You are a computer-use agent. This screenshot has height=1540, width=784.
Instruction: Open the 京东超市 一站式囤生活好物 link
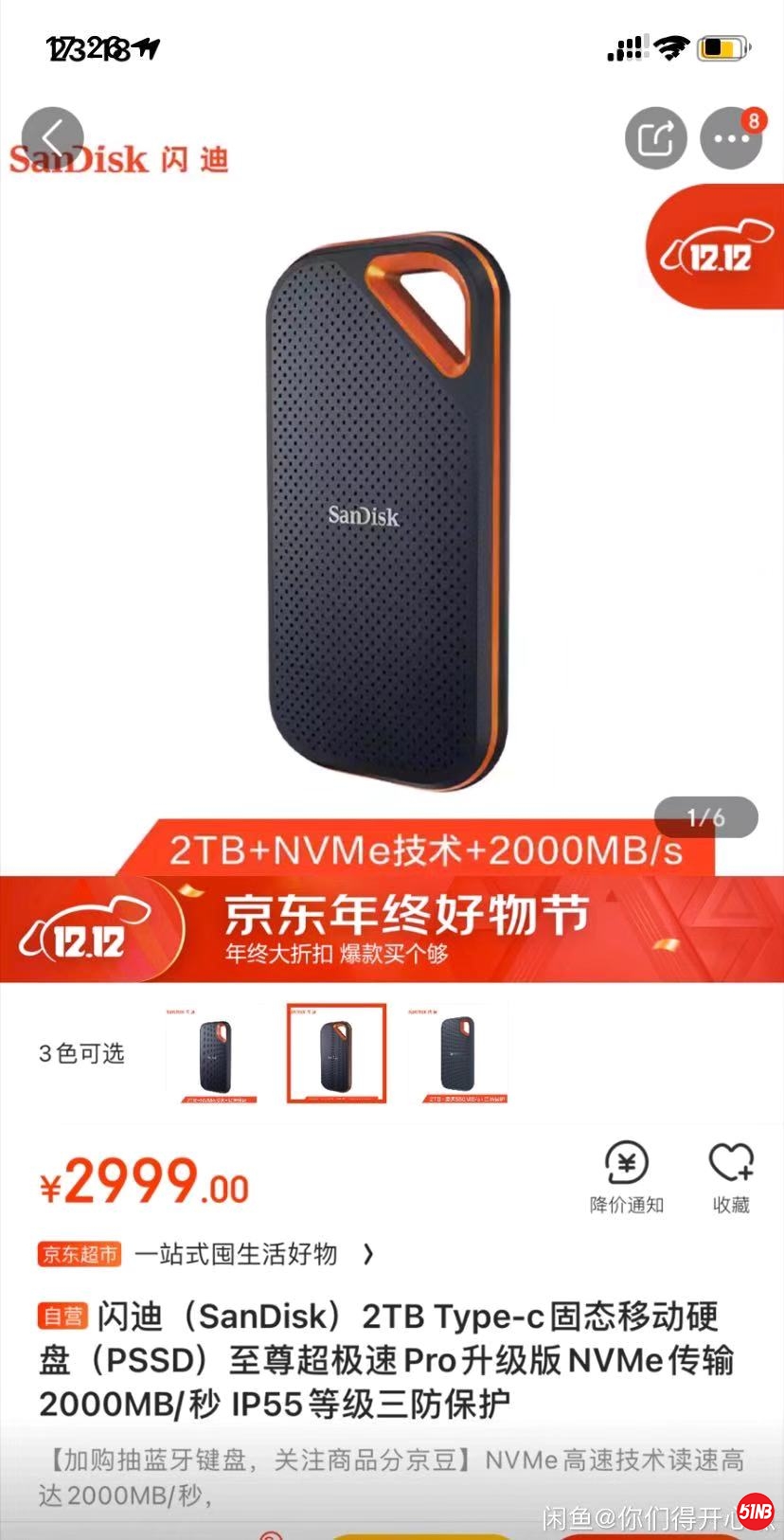point(208,1254)
